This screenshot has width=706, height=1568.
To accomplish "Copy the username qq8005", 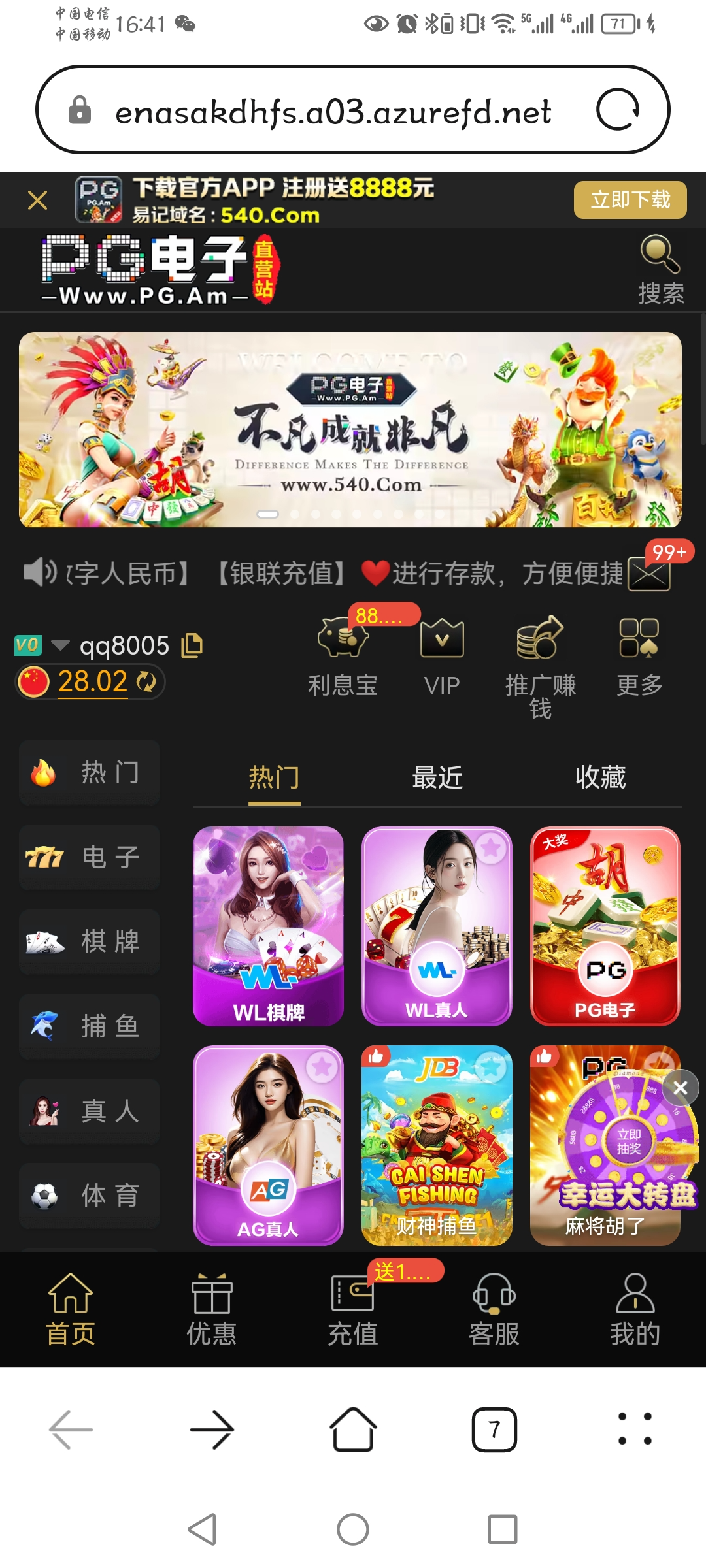I will 192,645.
